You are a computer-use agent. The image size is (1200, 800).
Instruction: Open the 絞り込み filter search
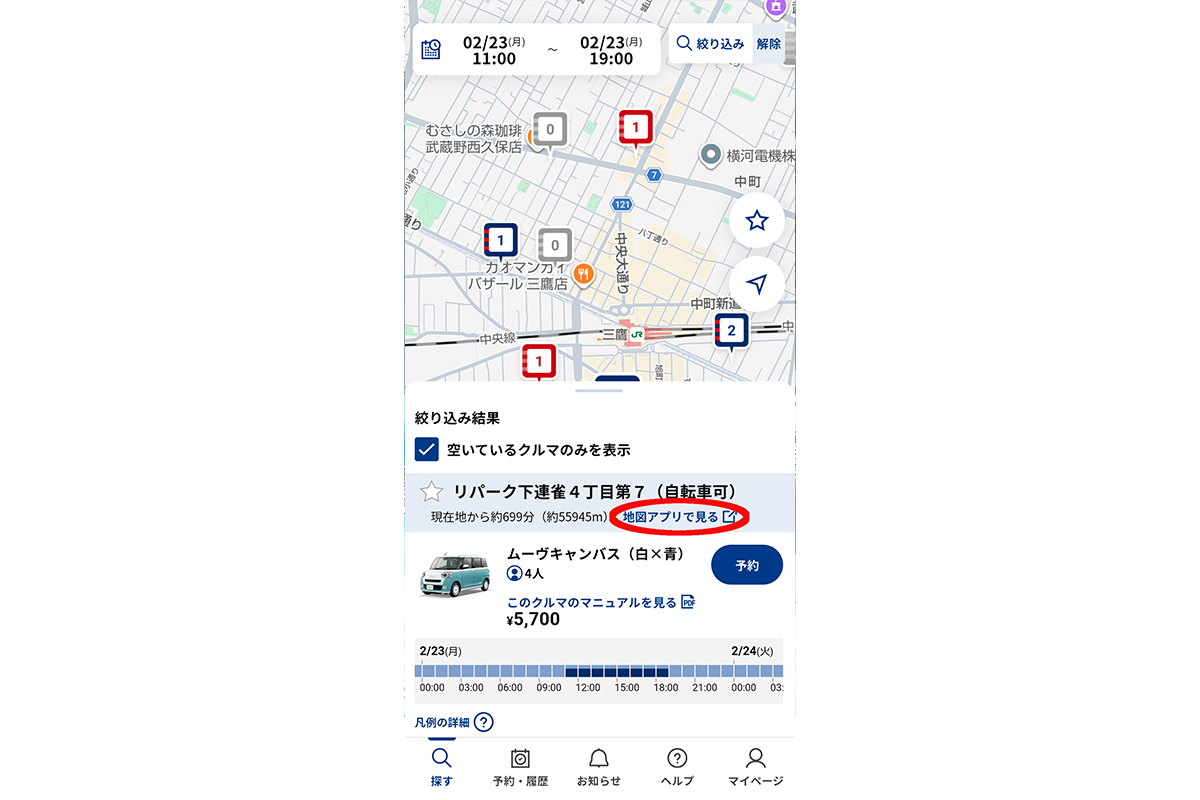pyautogui.click(x=710, y=44)
